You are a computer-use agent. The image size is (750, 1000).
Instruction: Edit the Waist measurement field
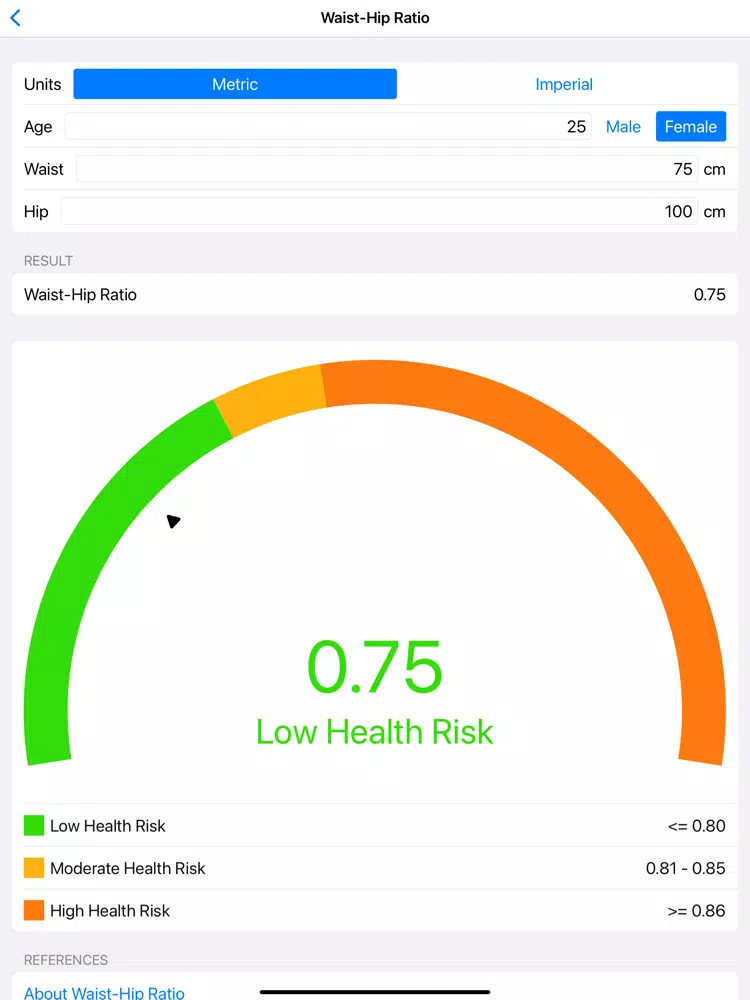point(385,169)
